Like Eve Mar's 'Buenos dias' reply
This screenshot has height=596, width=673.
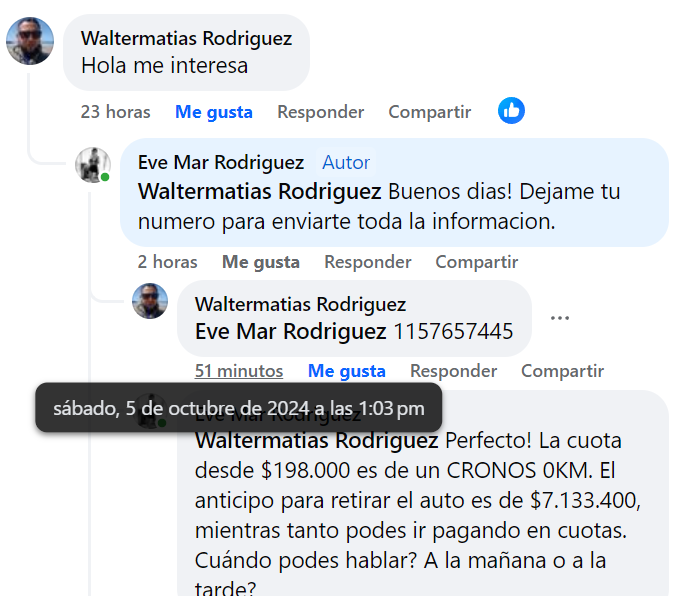coord(260,262)
